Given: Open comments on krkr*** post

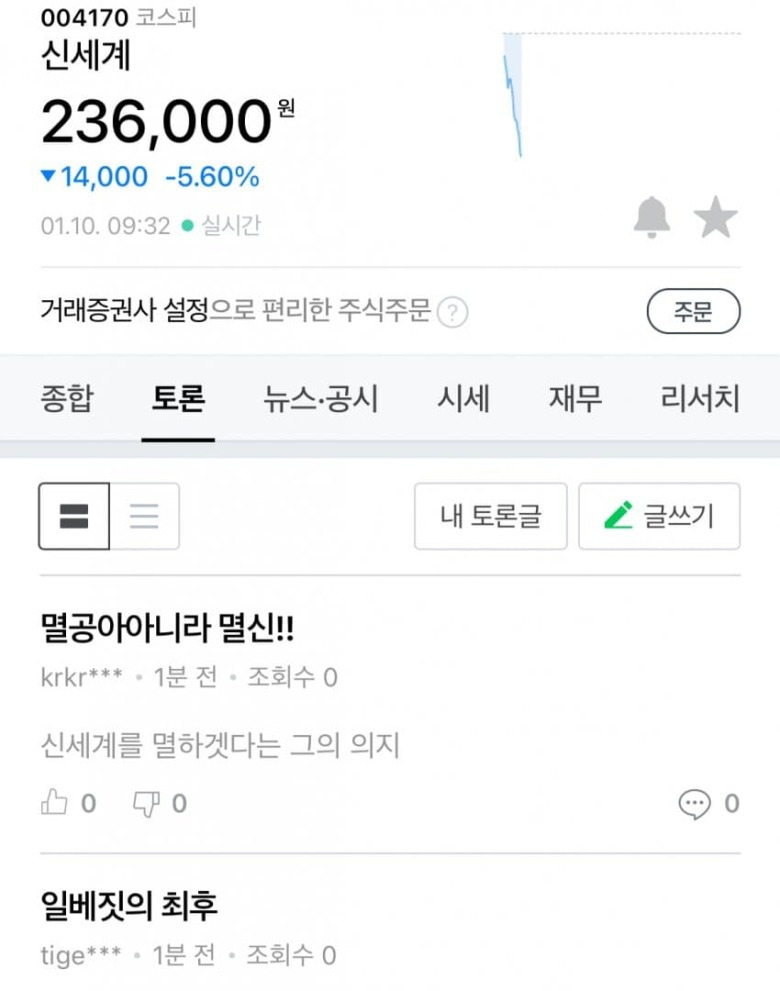Looking at the screenshot, I should (x=708, y=803).
